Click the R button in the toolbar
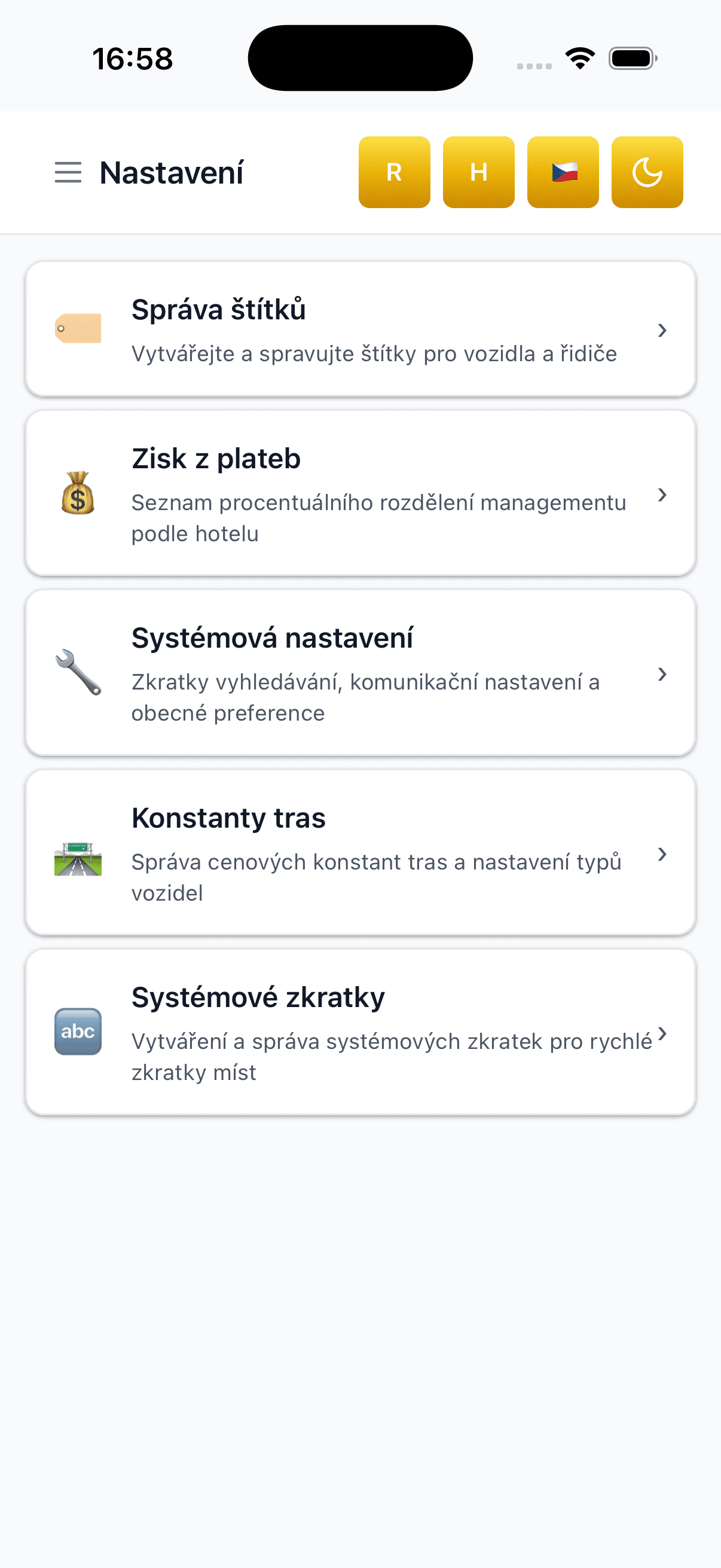 tap(394, 172)
